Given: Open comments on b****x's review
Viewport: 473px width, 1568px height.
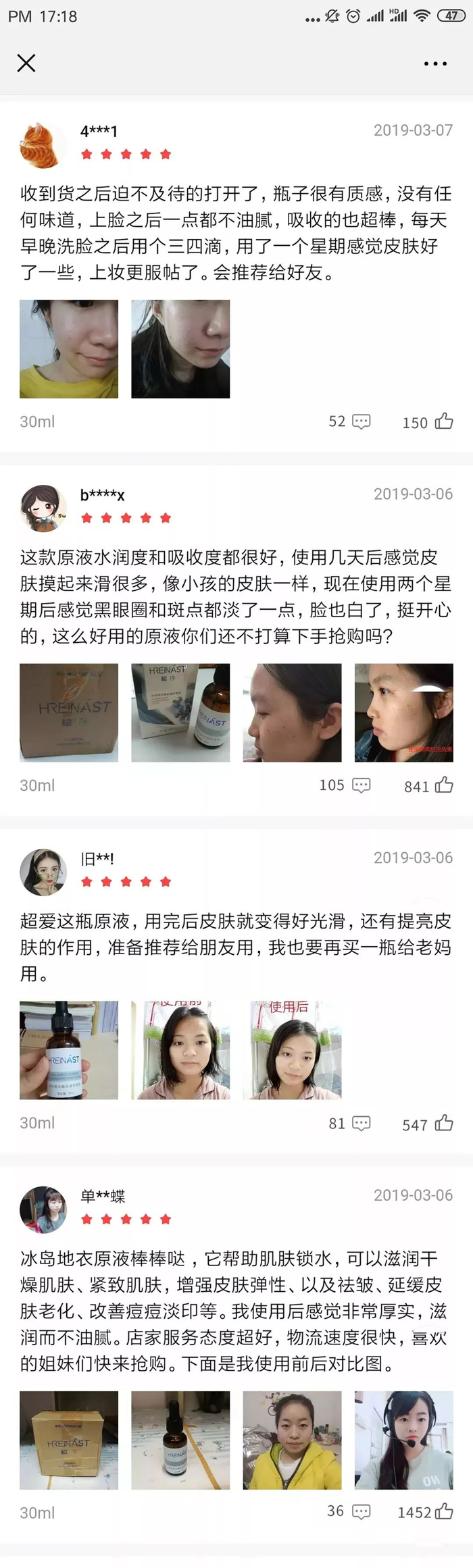Looking at the screenshot, I should [362, 785].
